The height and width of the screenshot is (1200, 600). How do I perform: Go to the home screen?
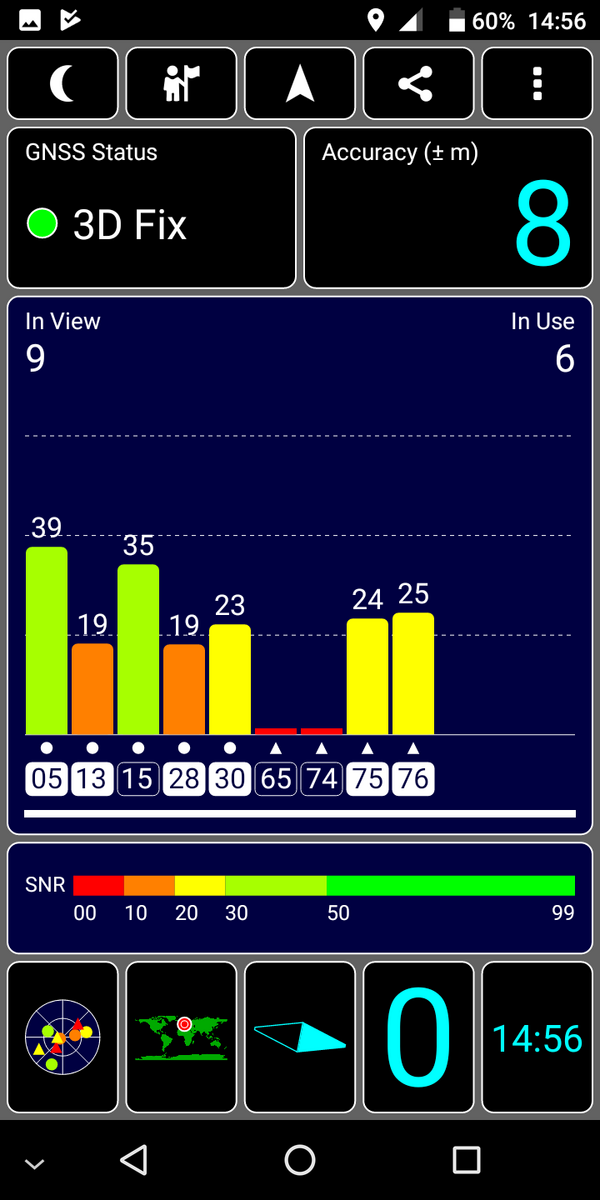coord(300,1160)
